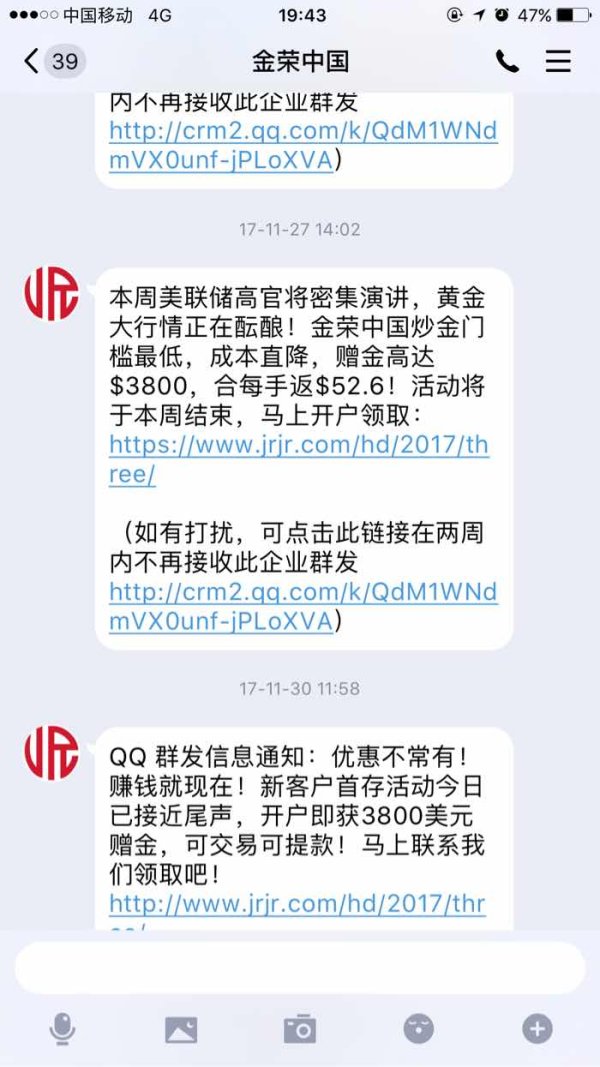Open the crm2.qq.com unsubscribe link in the 14:02 message
This screenshot has height=1067, width=600.
click(x=303, y=606)
